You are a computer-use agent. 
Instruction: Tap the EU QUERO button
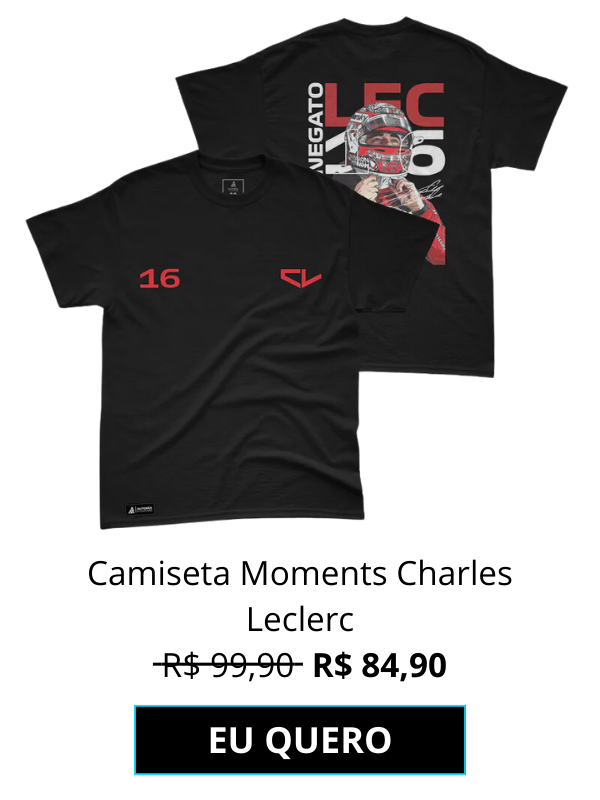pos(300,740)
